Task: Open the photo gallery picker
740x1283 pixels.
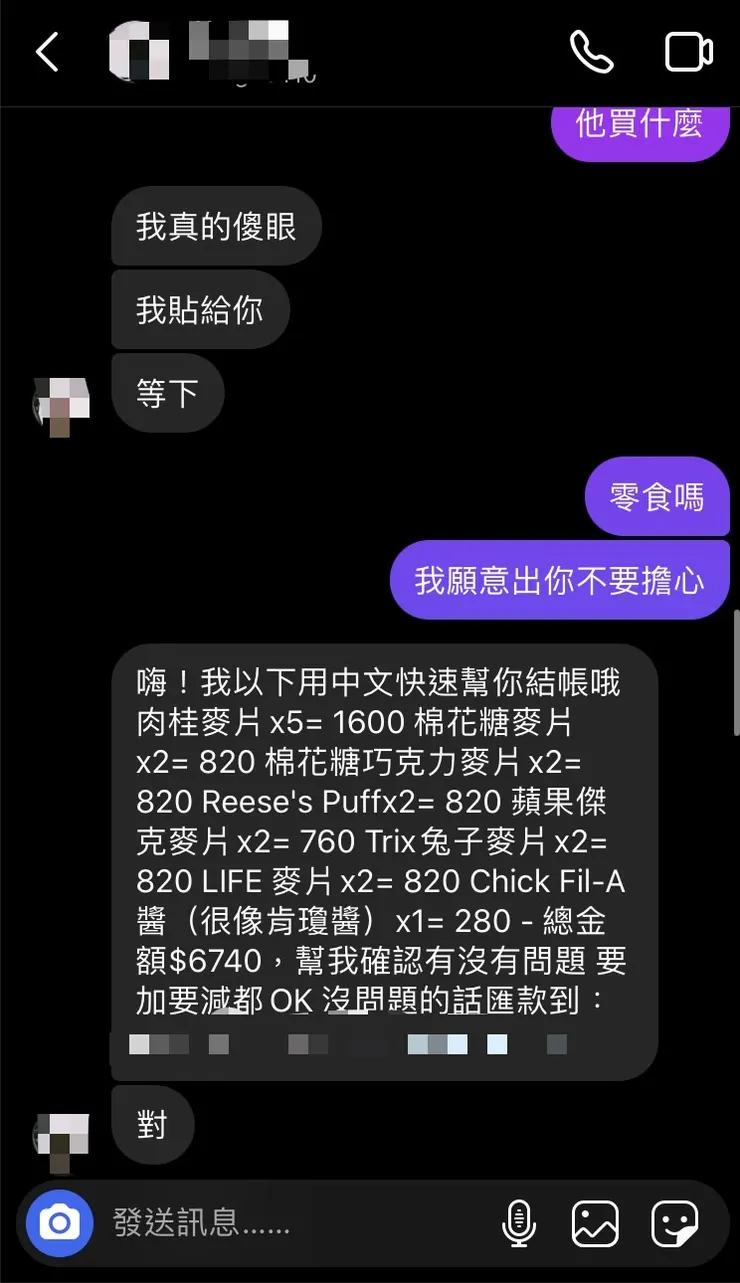Action: pos(595,1222)
